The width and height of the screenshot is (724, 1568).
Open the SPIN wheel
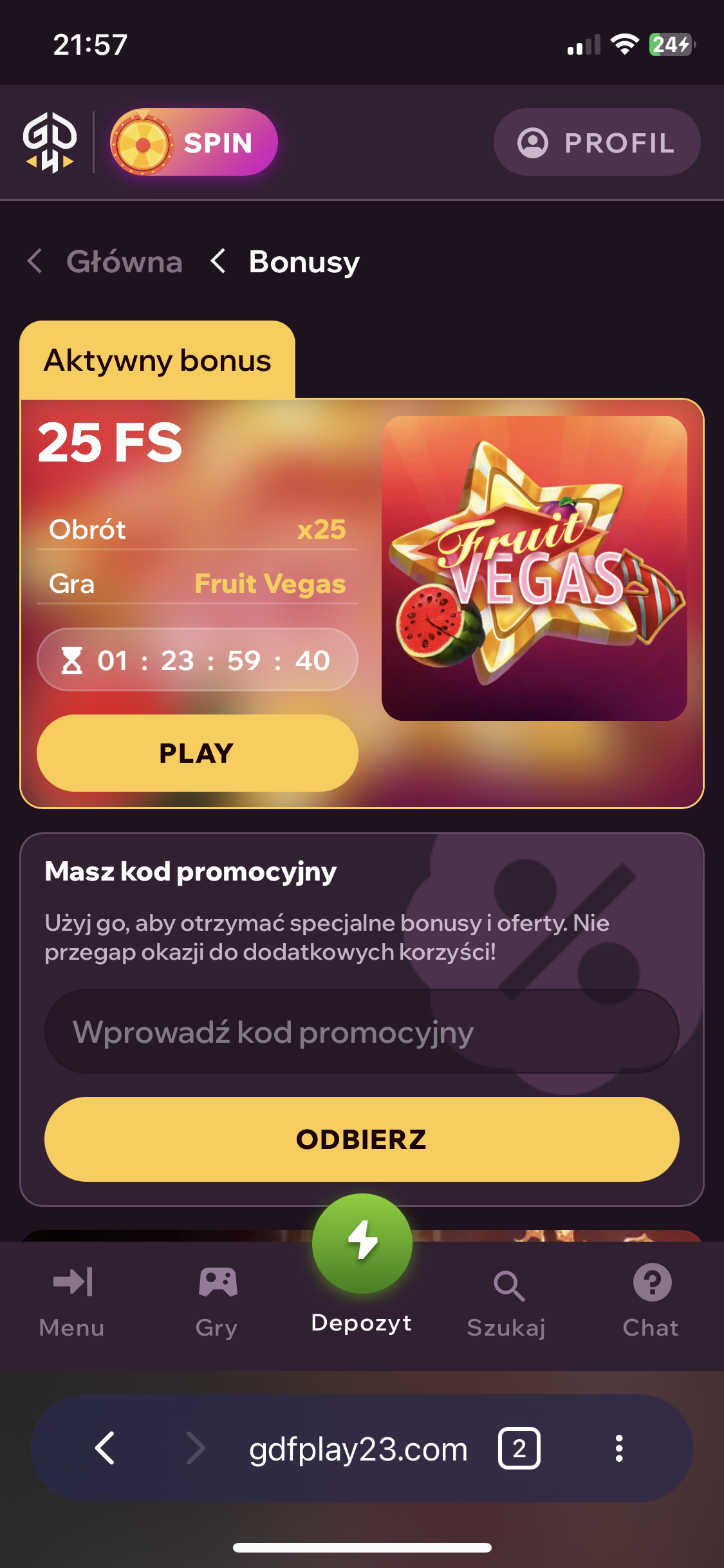[194, 142]
